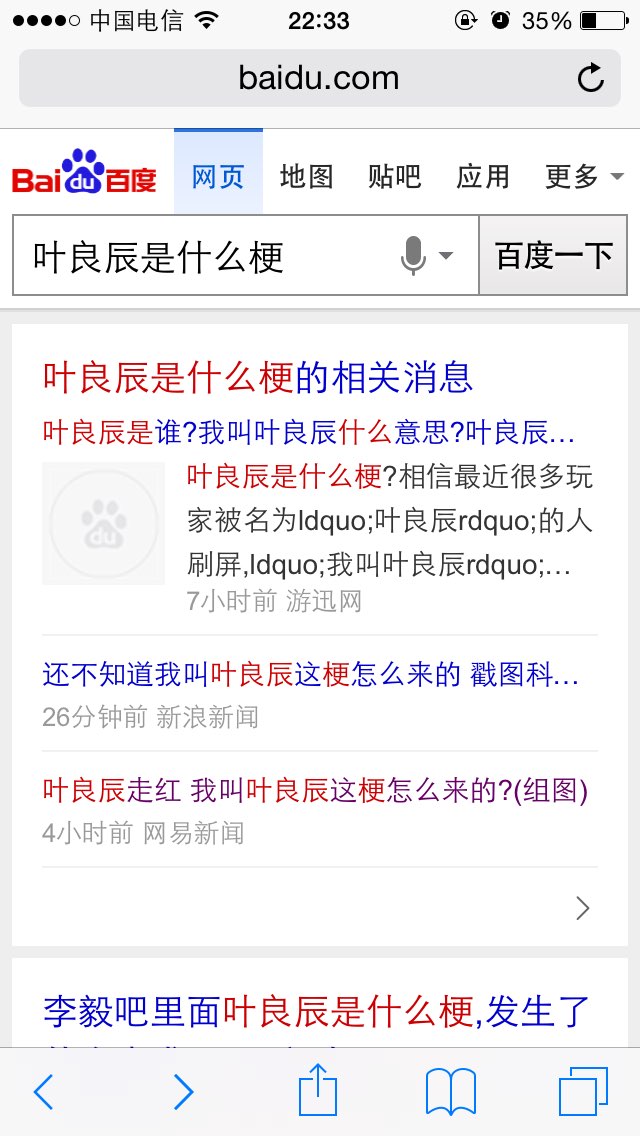
Task: Open the 应用 tab
Action: tap(483, 176)
